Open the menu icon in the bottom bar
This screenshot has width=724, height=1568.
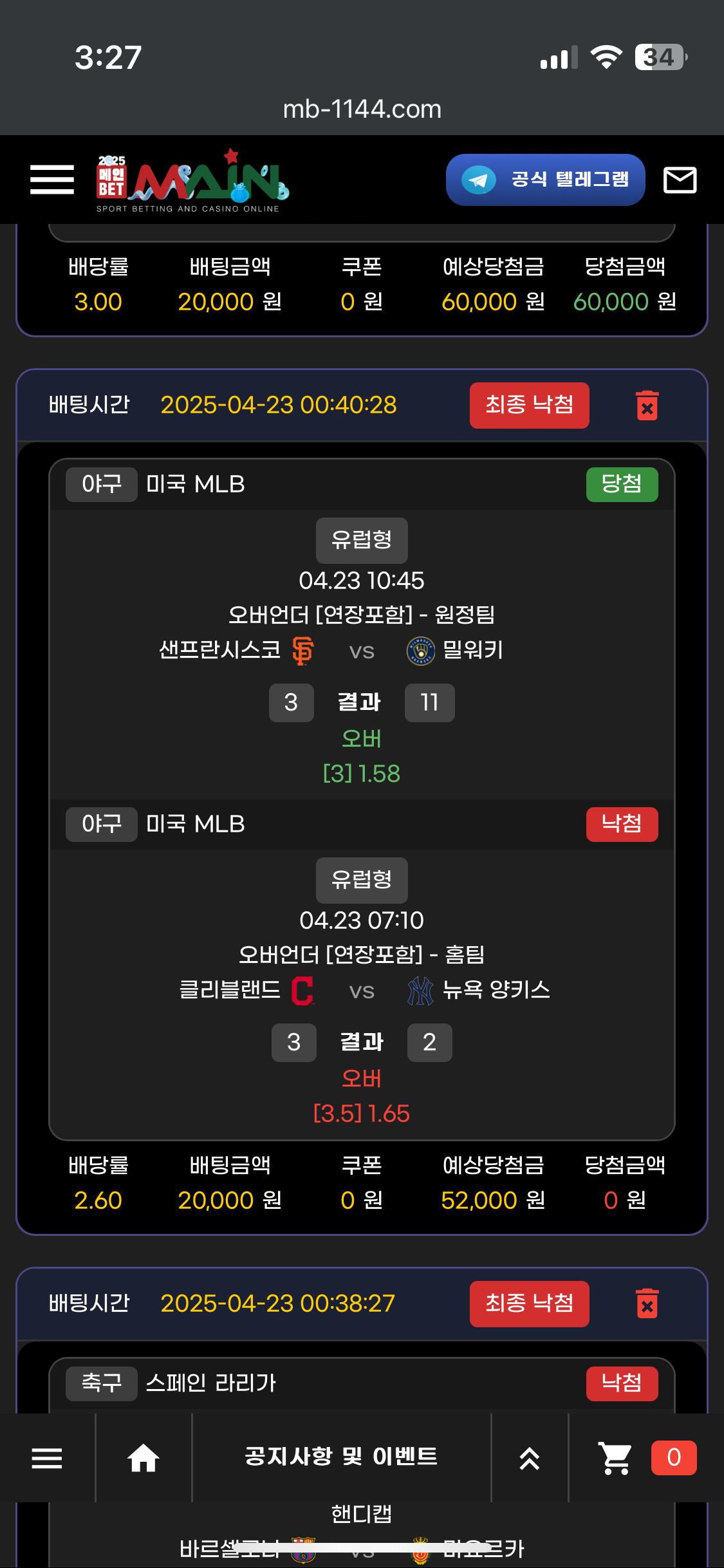click(x=47, y=1458)
